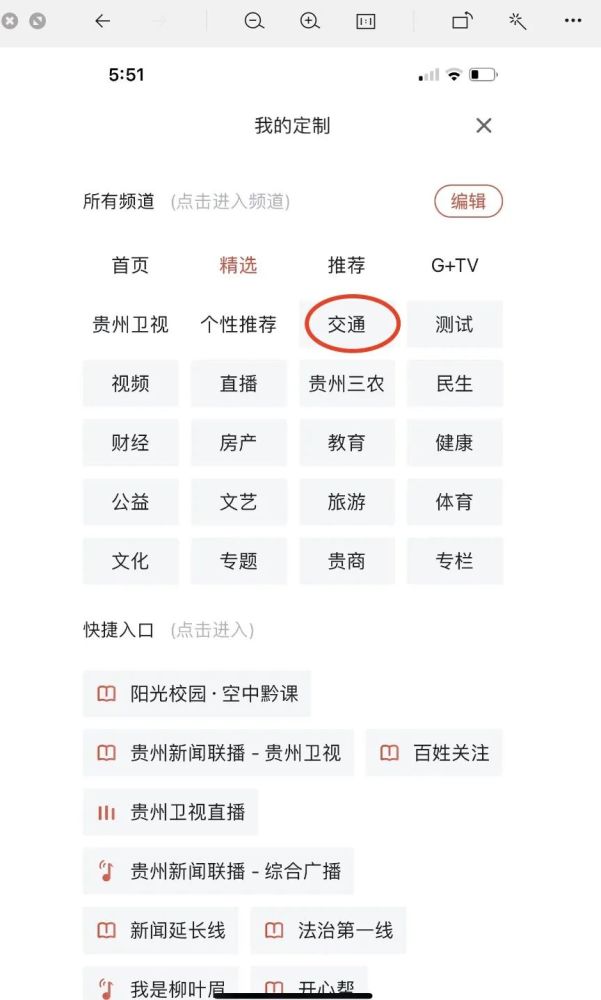
Task: Open the viewer's three-dot more menu
Action: pyautogui.click(x=573, y=22)
